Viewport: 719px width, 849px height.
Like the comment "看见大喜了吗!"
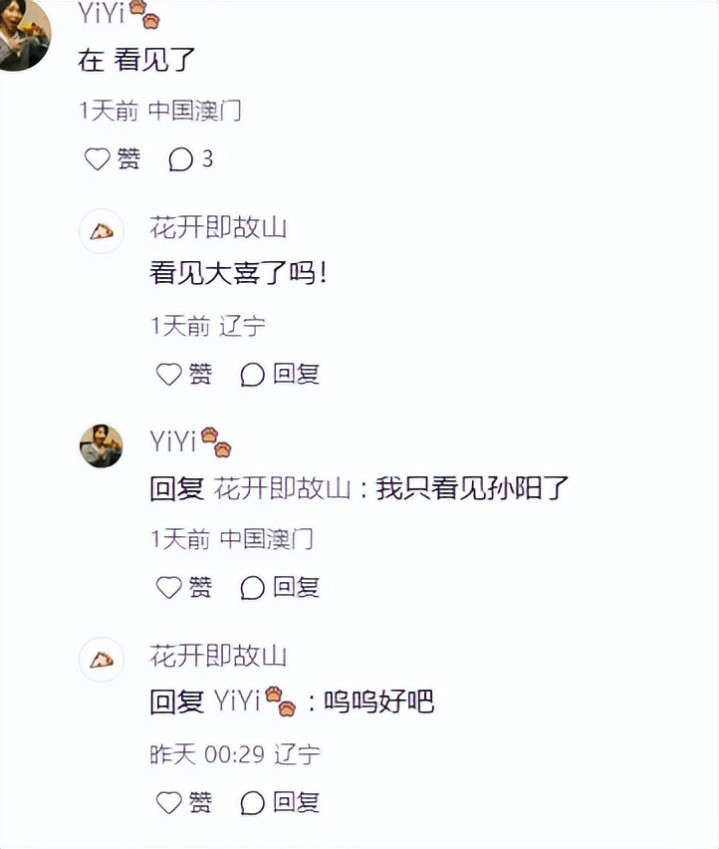[184, 374]
